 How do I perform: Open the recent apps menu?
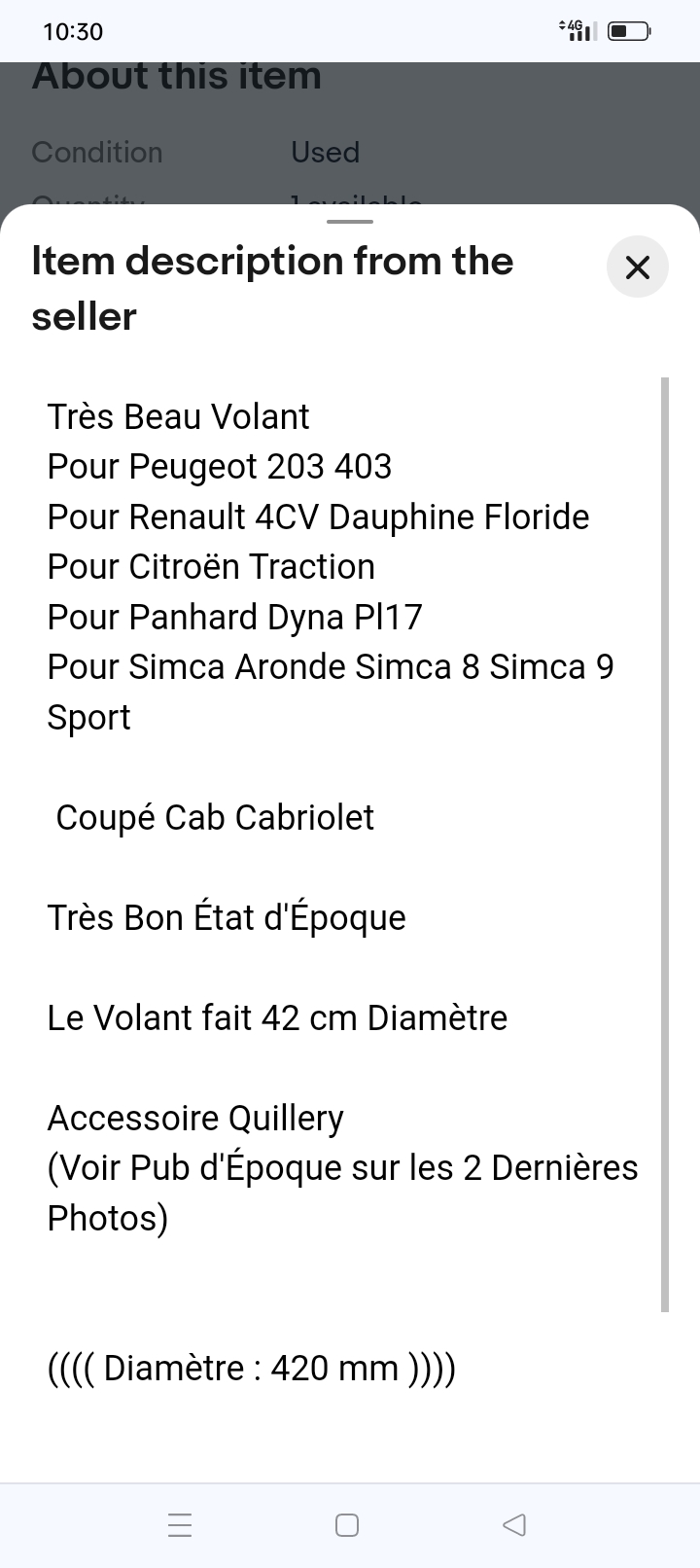pos(180,1524)
